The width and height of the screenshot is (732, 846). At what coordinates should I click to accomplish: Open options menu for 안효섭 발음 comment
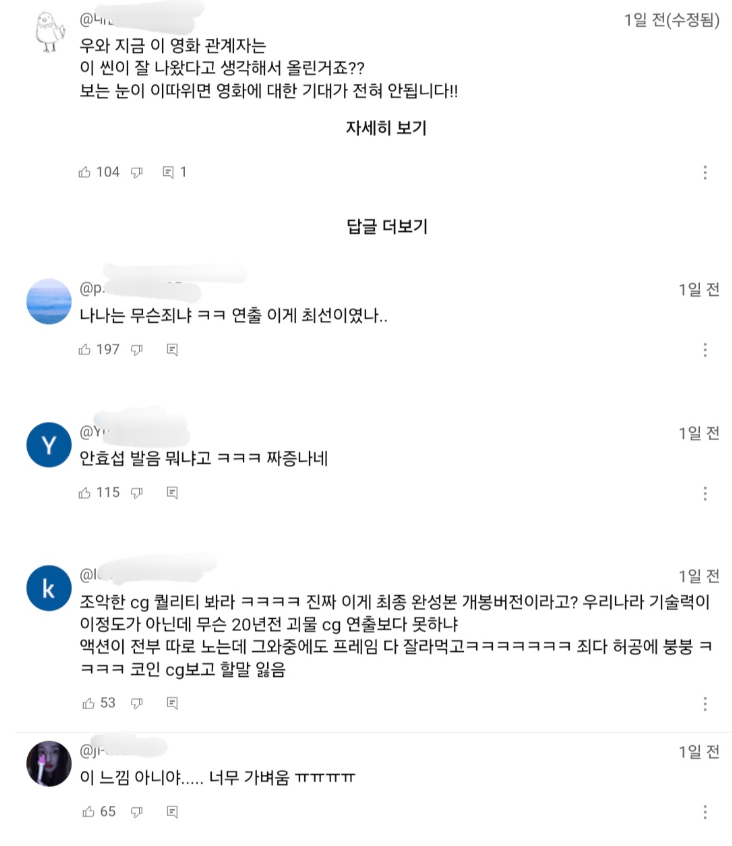tap(705, 493)
